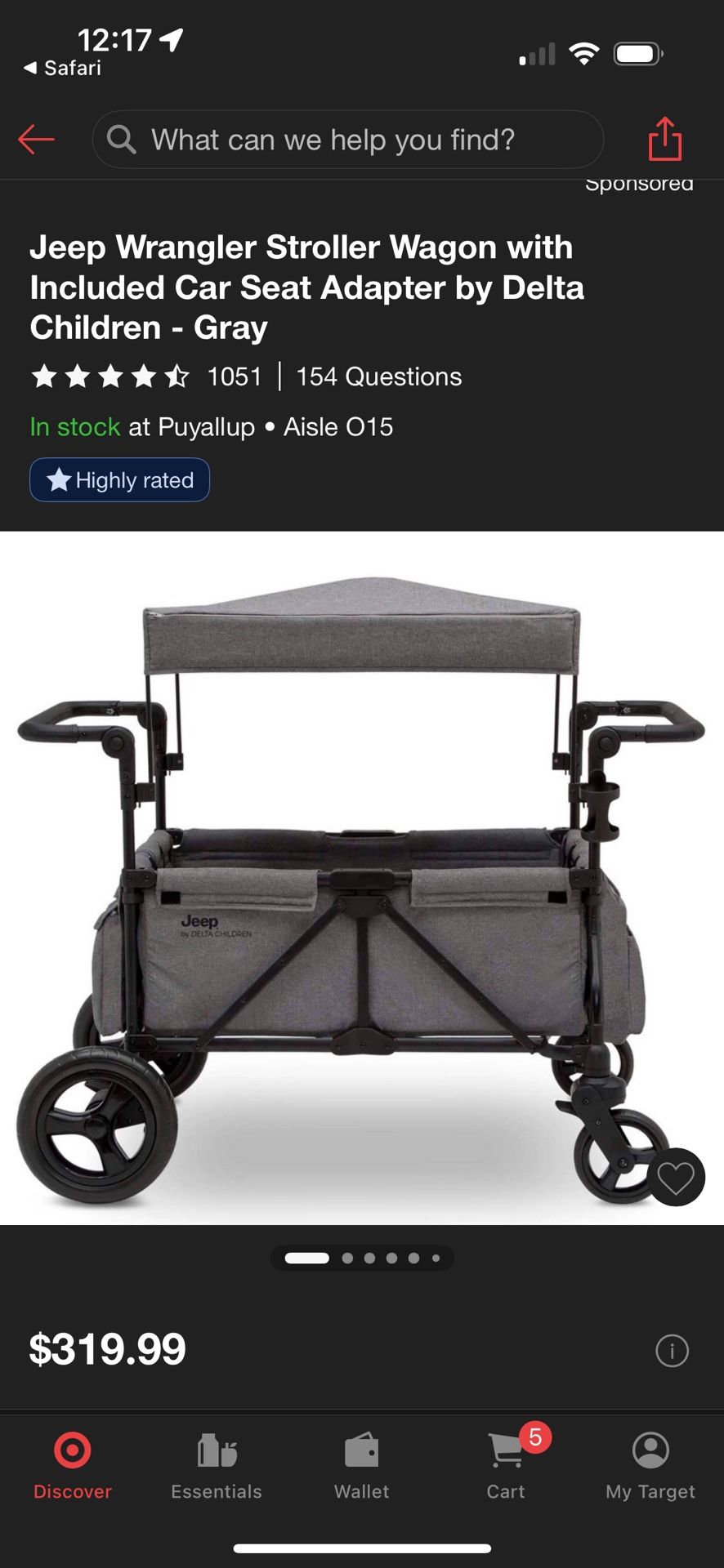View the 154 Questions section
724x1568 pixels.
click(378, 376)
